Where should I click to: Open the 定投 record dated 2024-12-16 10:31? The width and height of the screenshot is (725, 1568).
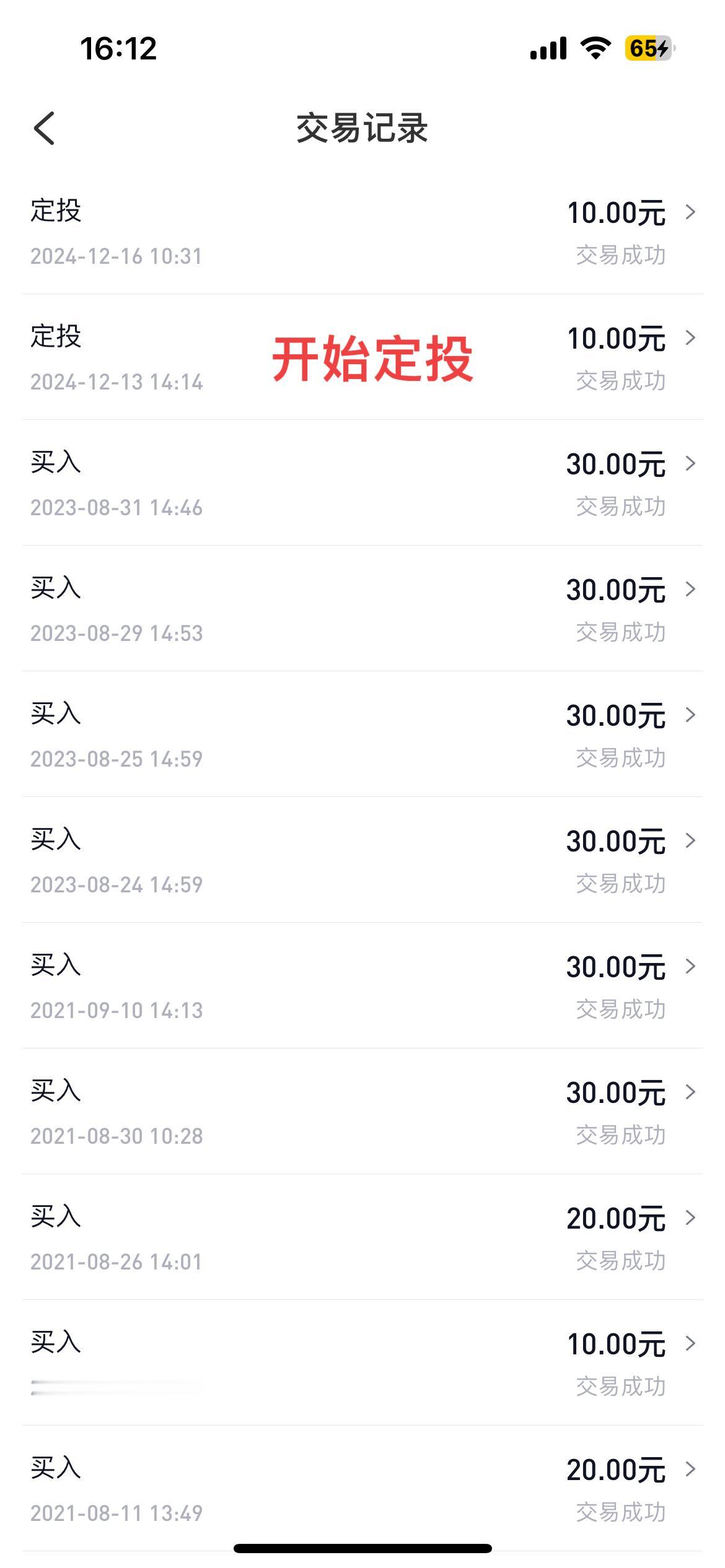[362, 232]
